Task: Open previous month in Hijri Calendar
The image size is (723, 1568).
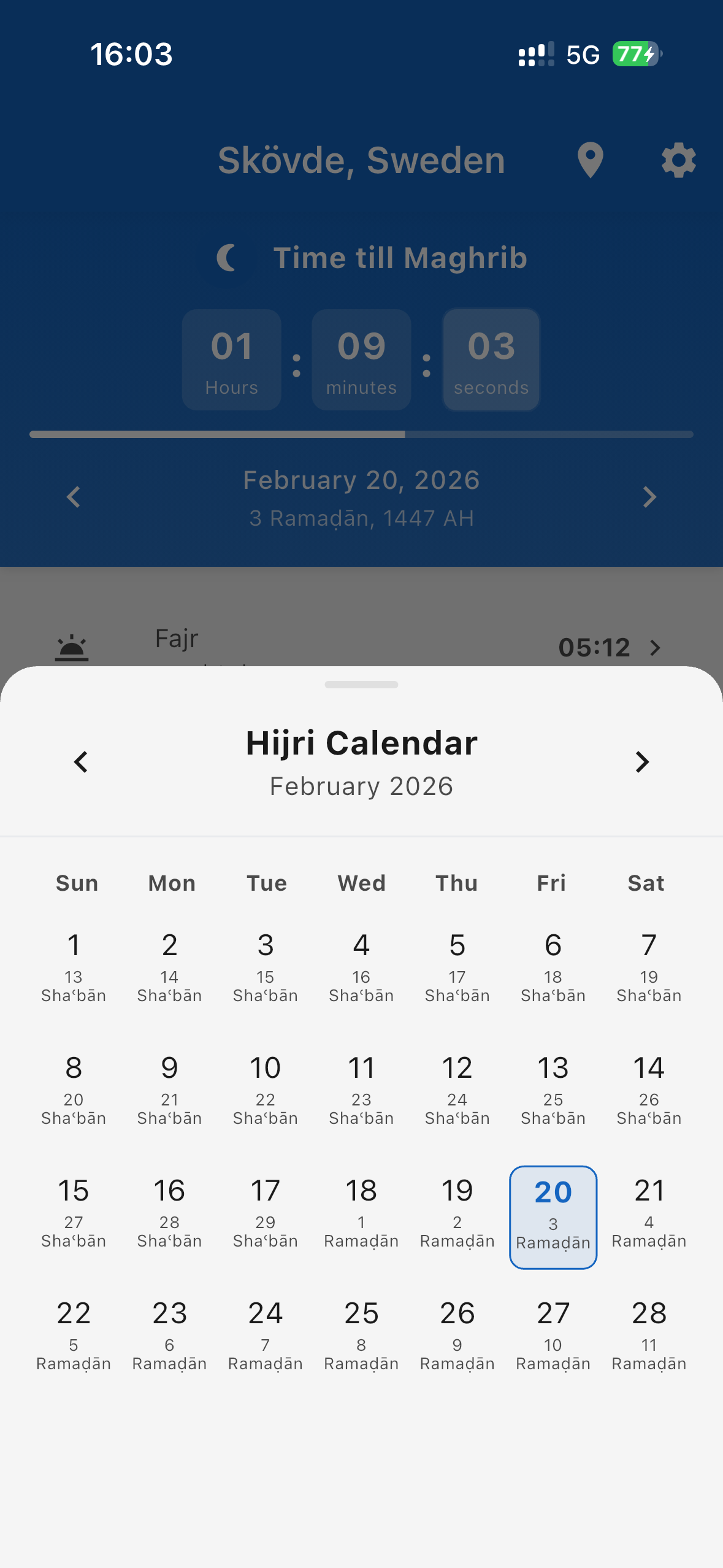Action: [x=80, y=762]
